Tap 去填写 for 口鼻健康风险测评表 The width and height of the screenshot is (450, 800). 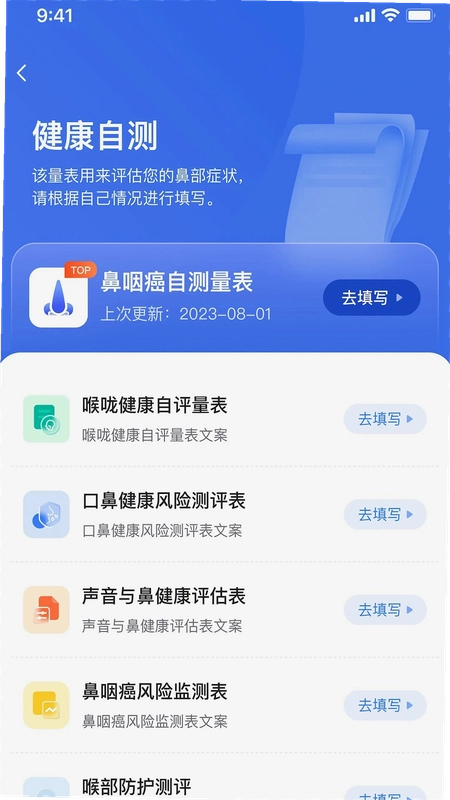tap(385, 514)
